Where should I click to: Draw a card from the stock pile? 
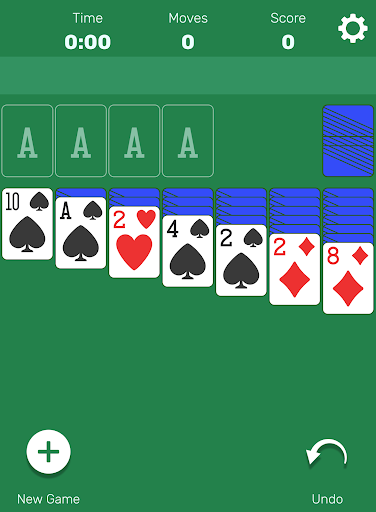pos(348,141)
